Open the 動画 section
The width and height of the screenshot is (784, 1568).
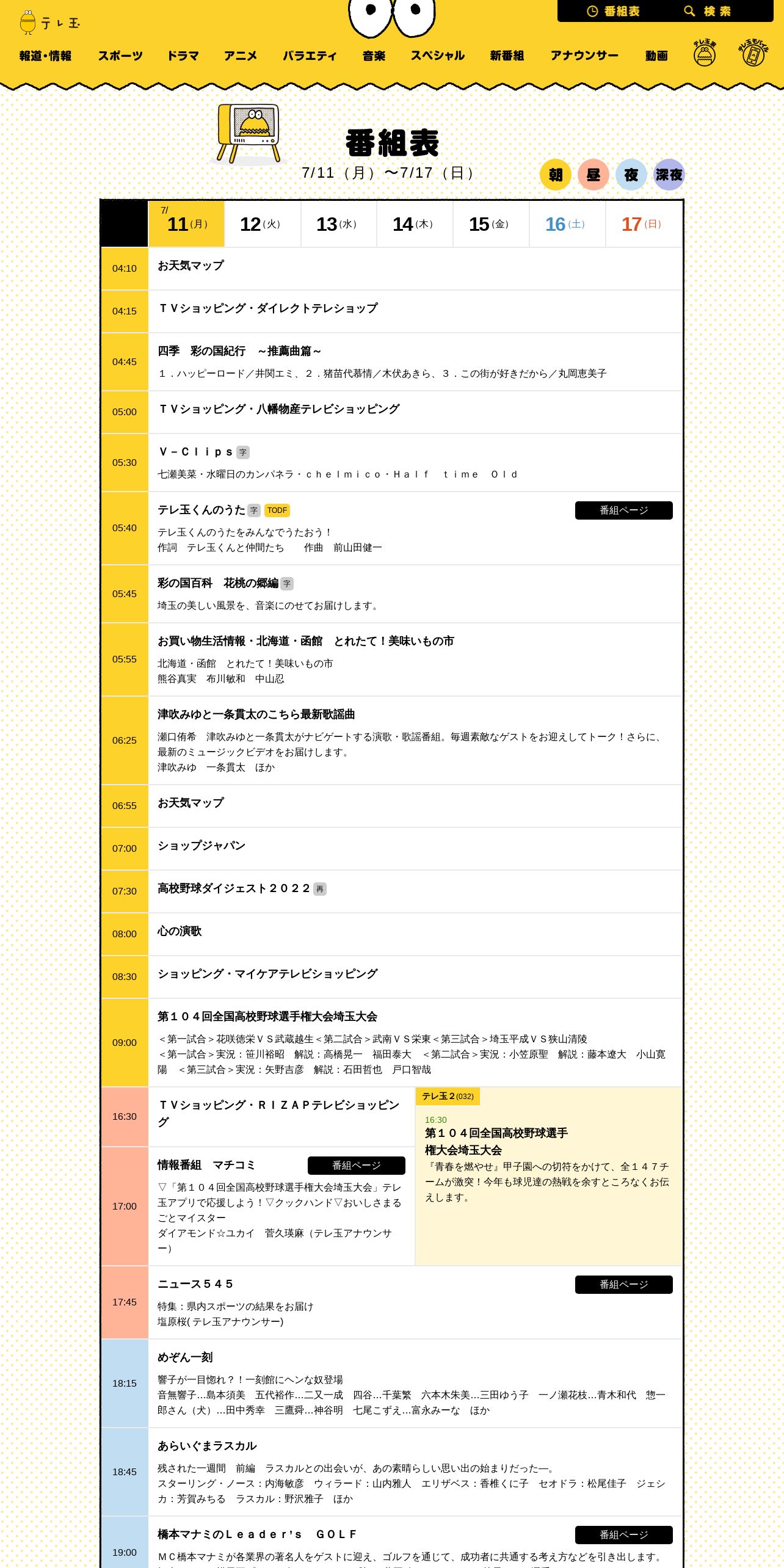coord(656,56)
